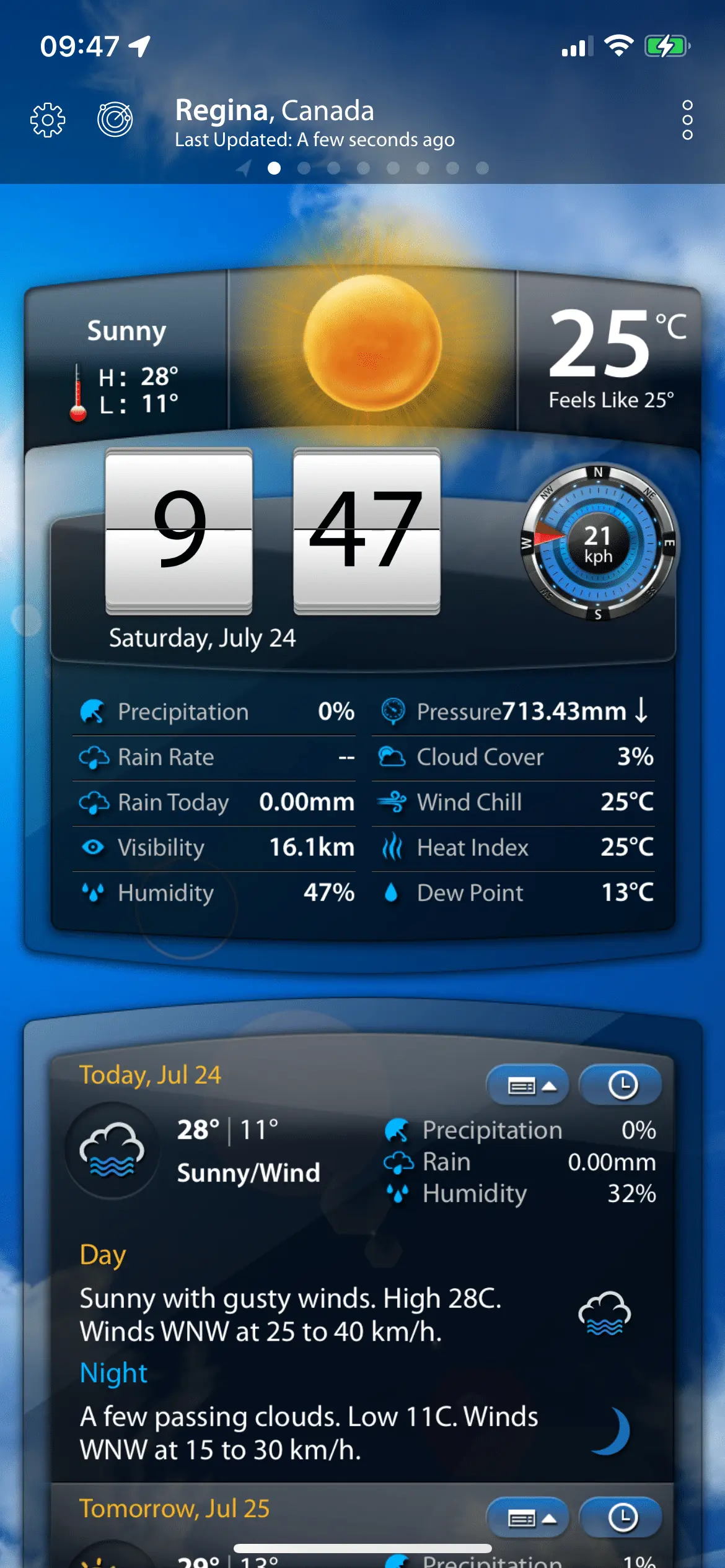725x1568 pixels.
Task: Select the second location page dot
Action: (304, 168)
